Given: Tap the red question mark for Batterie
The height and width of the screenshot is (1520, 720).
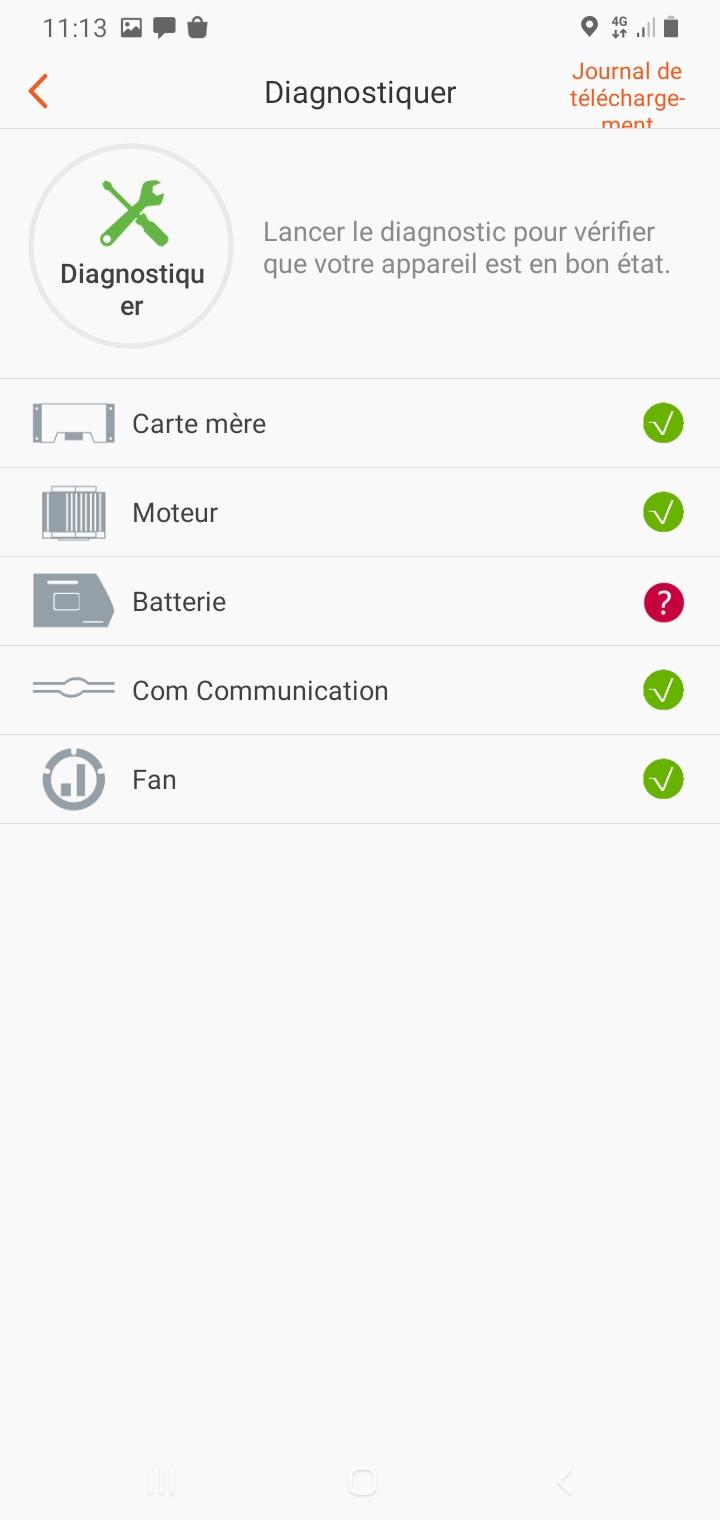Looking at the screenshot, I should tap(663, 602).
